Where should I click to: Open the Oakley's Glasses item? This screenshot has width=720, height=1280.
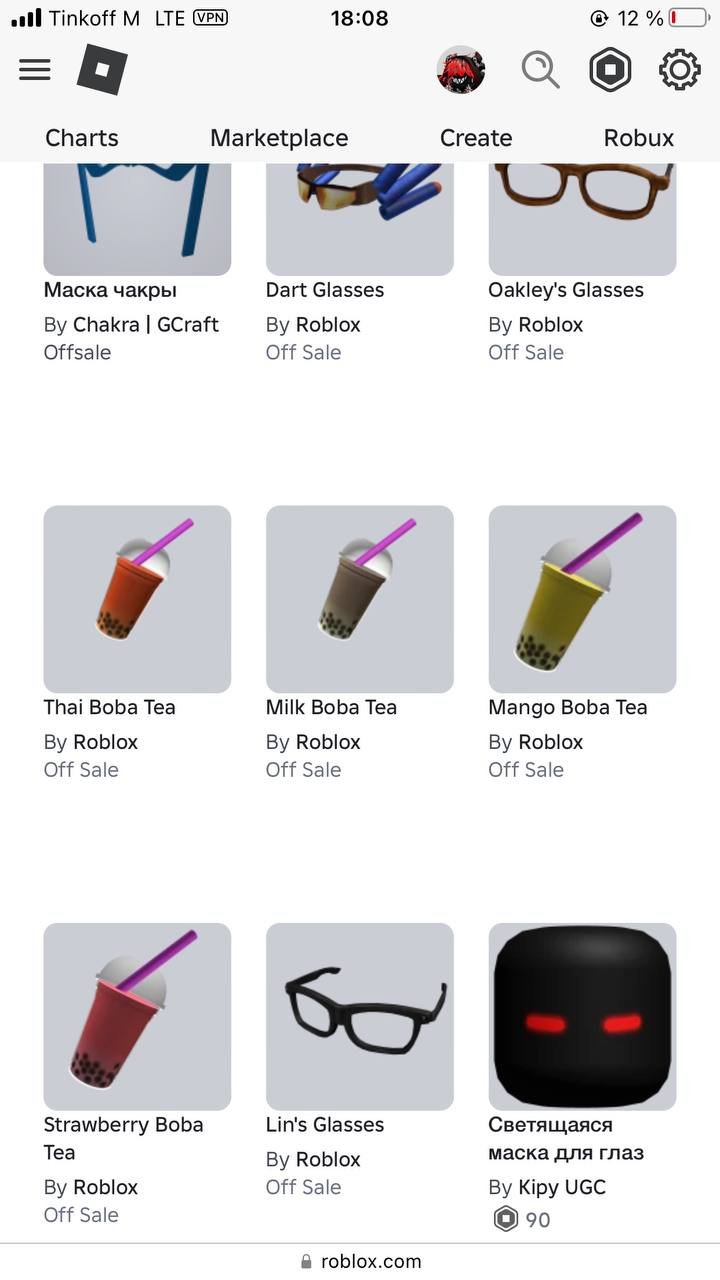tap(582, 222)
